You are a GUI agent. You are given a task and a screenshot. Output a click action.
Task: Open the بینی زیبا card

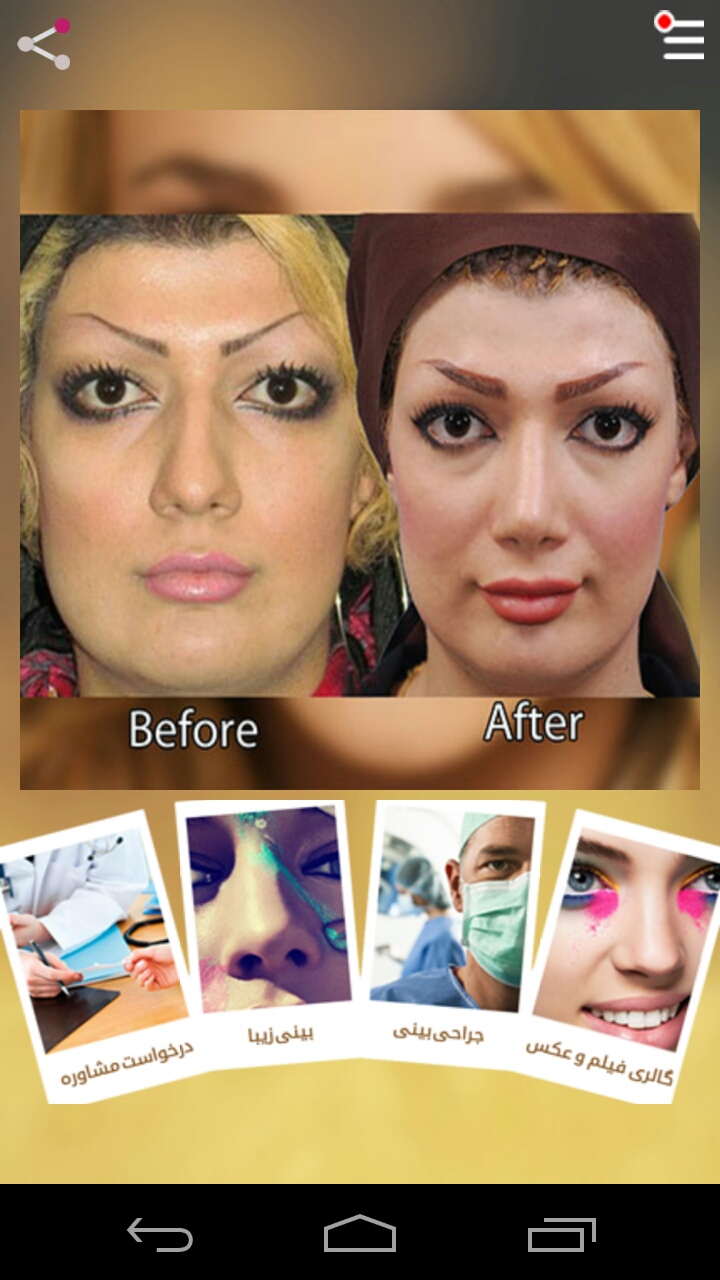270,930
